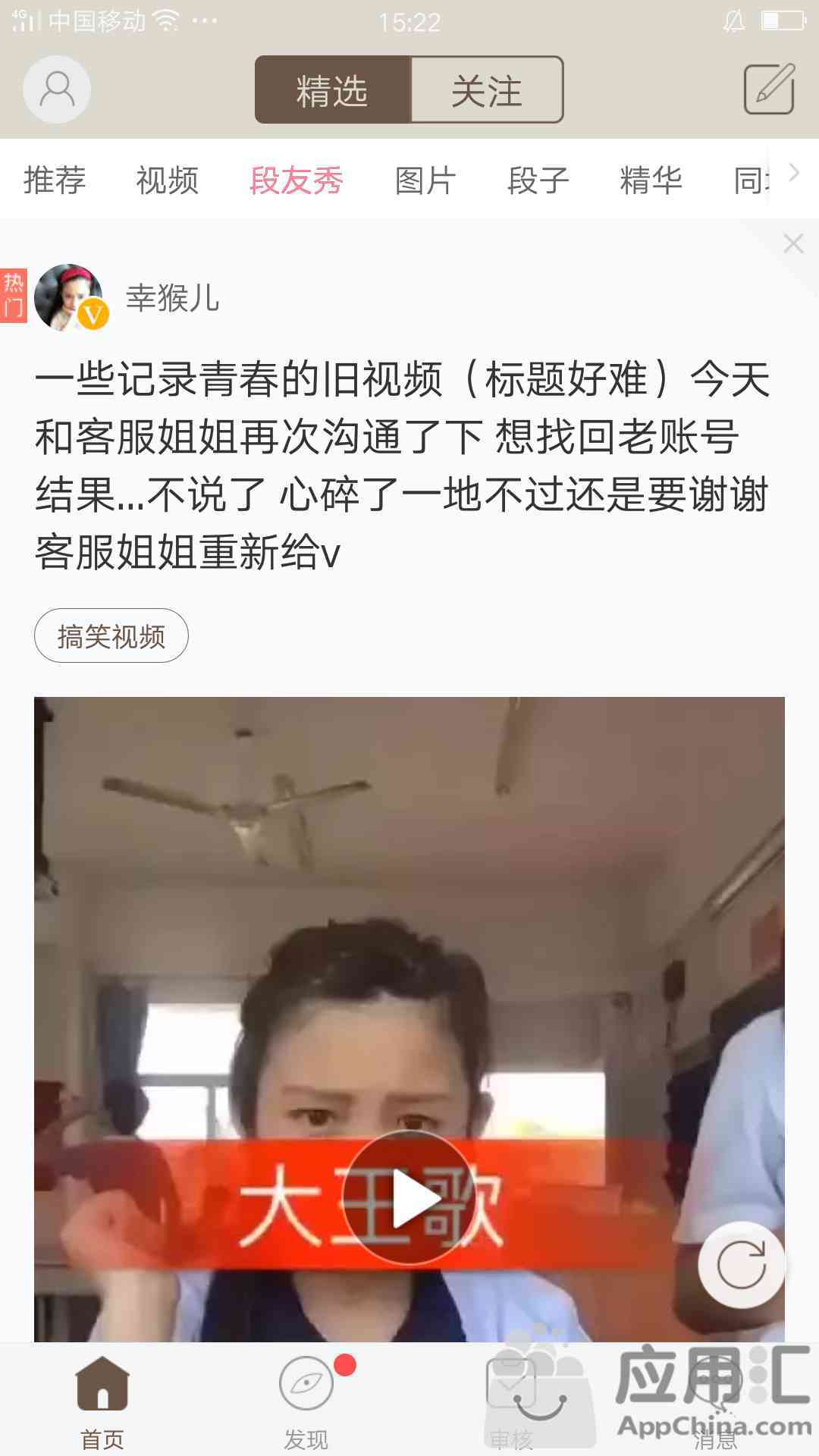Viewport: 819px width, 1456px height.
Task: Select the 段子 tab
Action: (538, 180)
